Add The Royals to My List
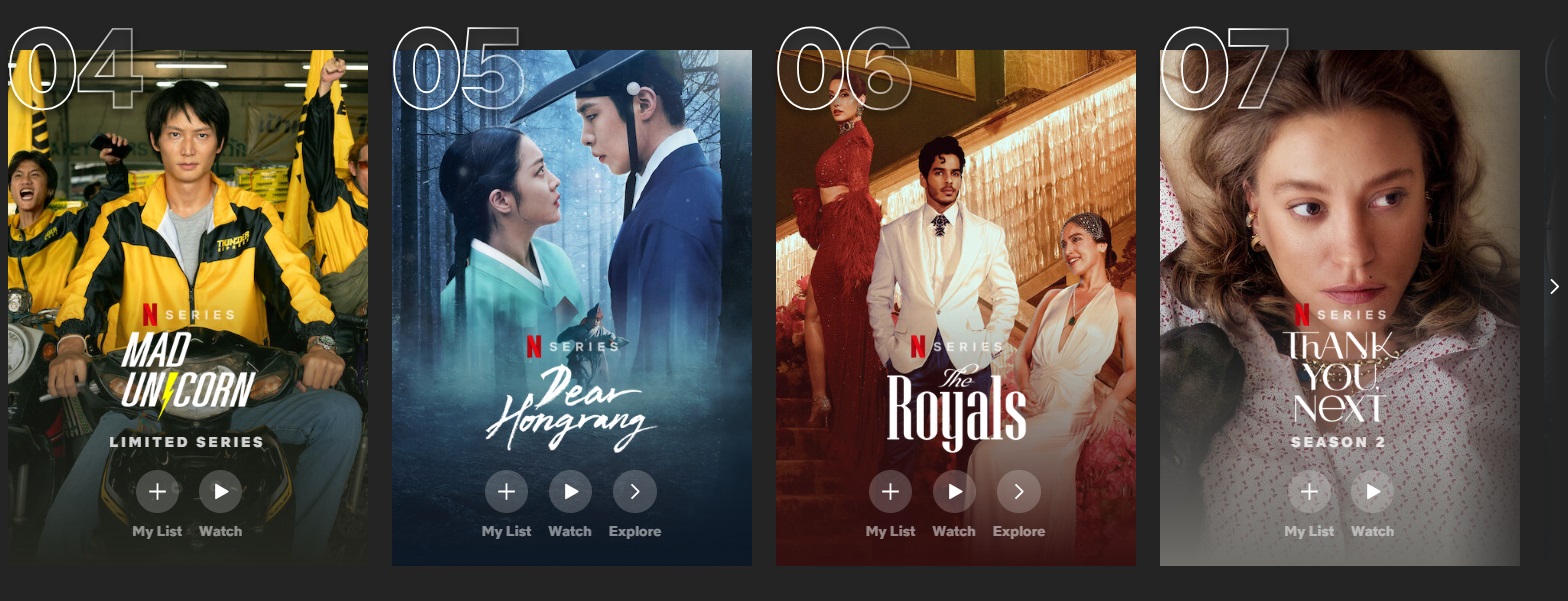Screen dimensions: 1568x601 [x=890, y=492]
